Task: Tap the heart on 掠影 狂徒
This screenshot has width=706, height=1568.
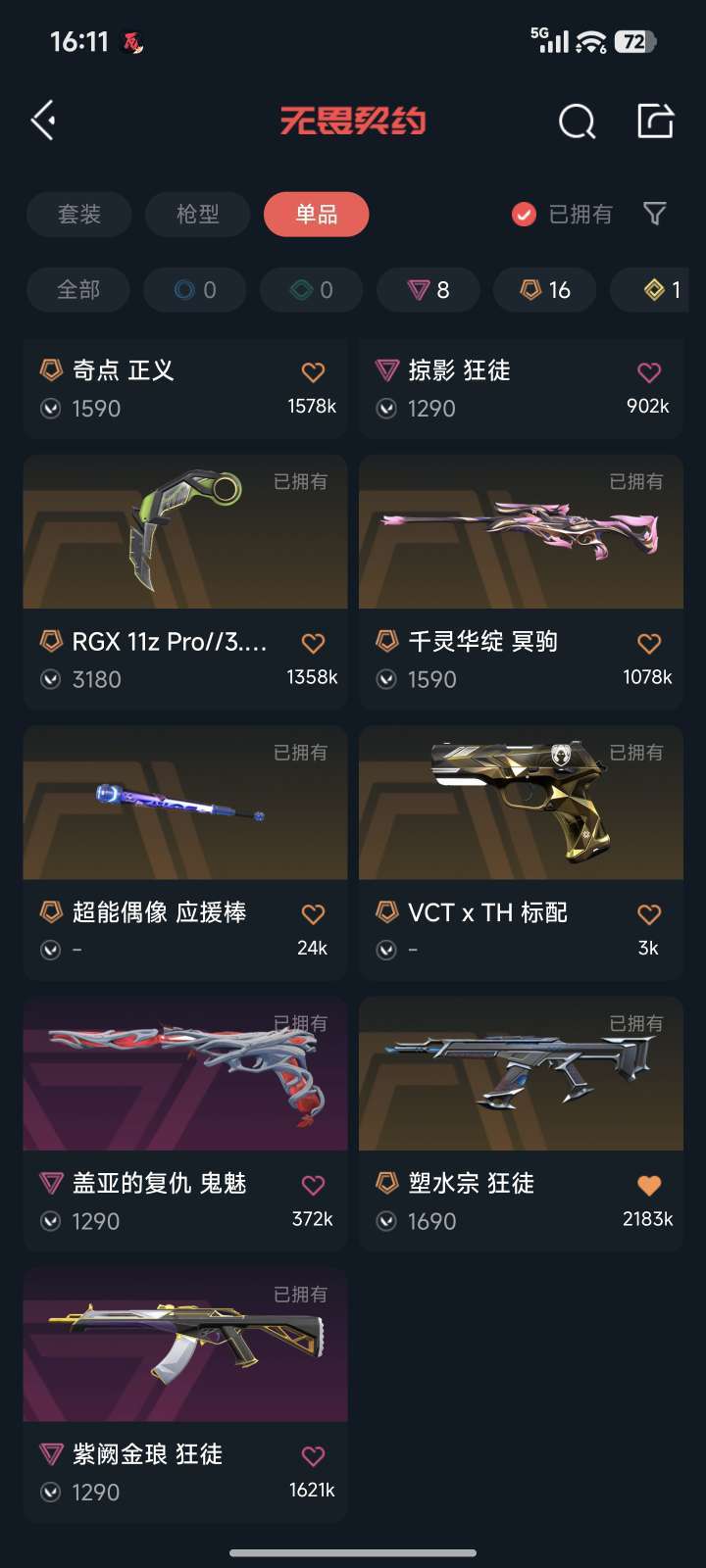Action: 649,372
